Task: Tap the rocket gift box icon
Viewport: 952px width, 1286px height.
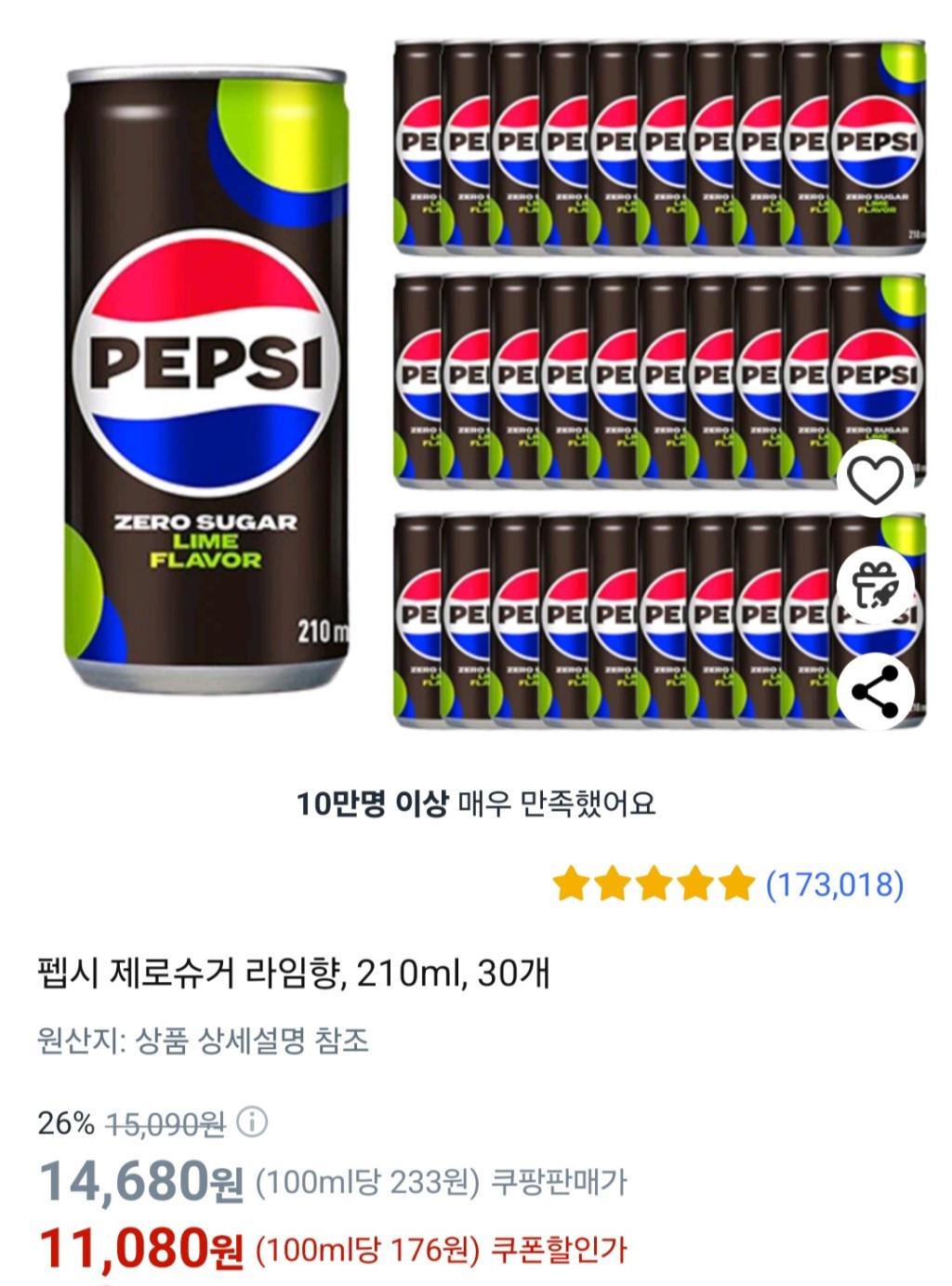Action: pyautogui.click(x=876, y=587)
